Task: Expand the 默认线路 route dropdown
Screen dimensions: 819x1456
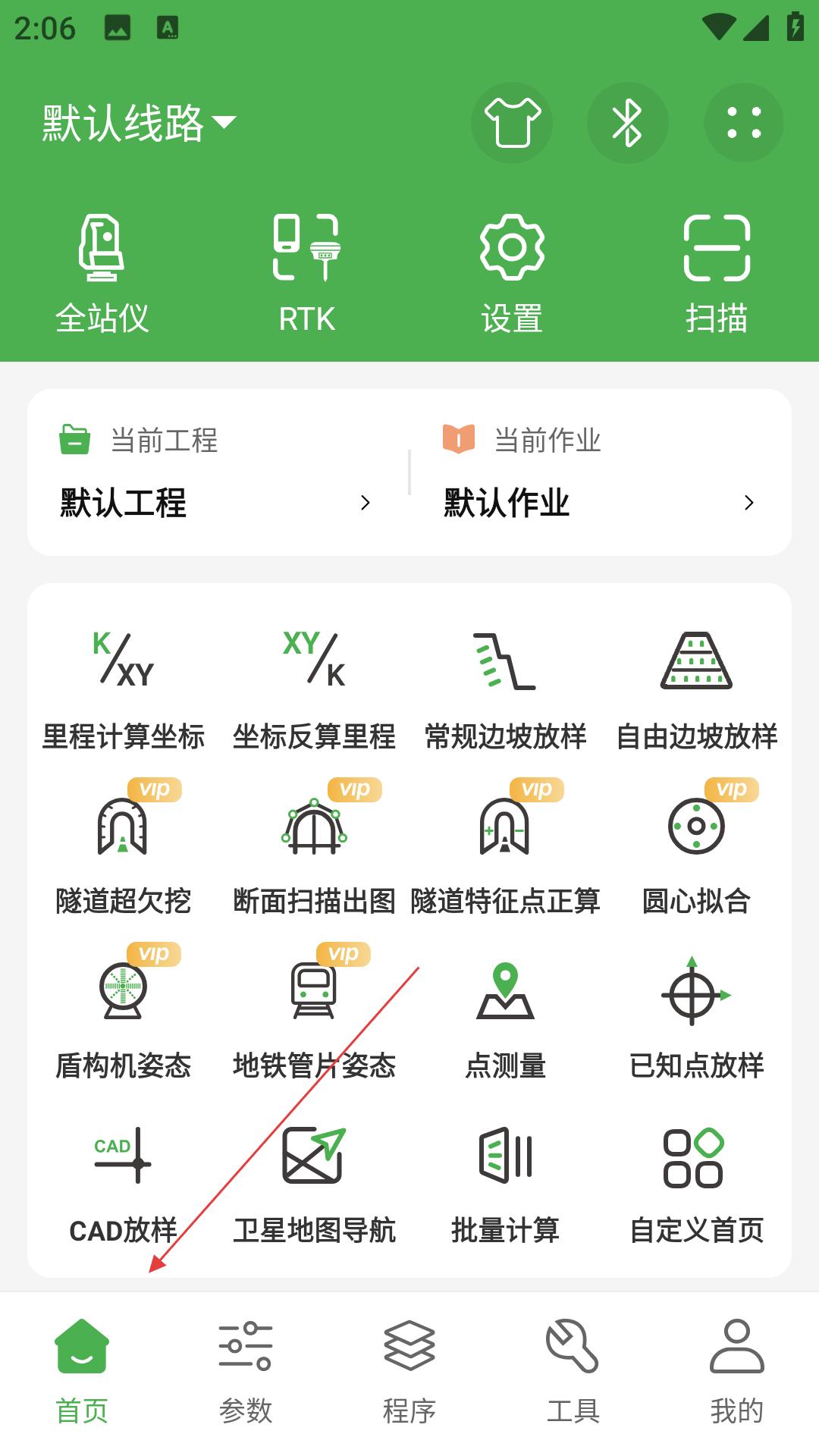Action: tap(140, 123)
